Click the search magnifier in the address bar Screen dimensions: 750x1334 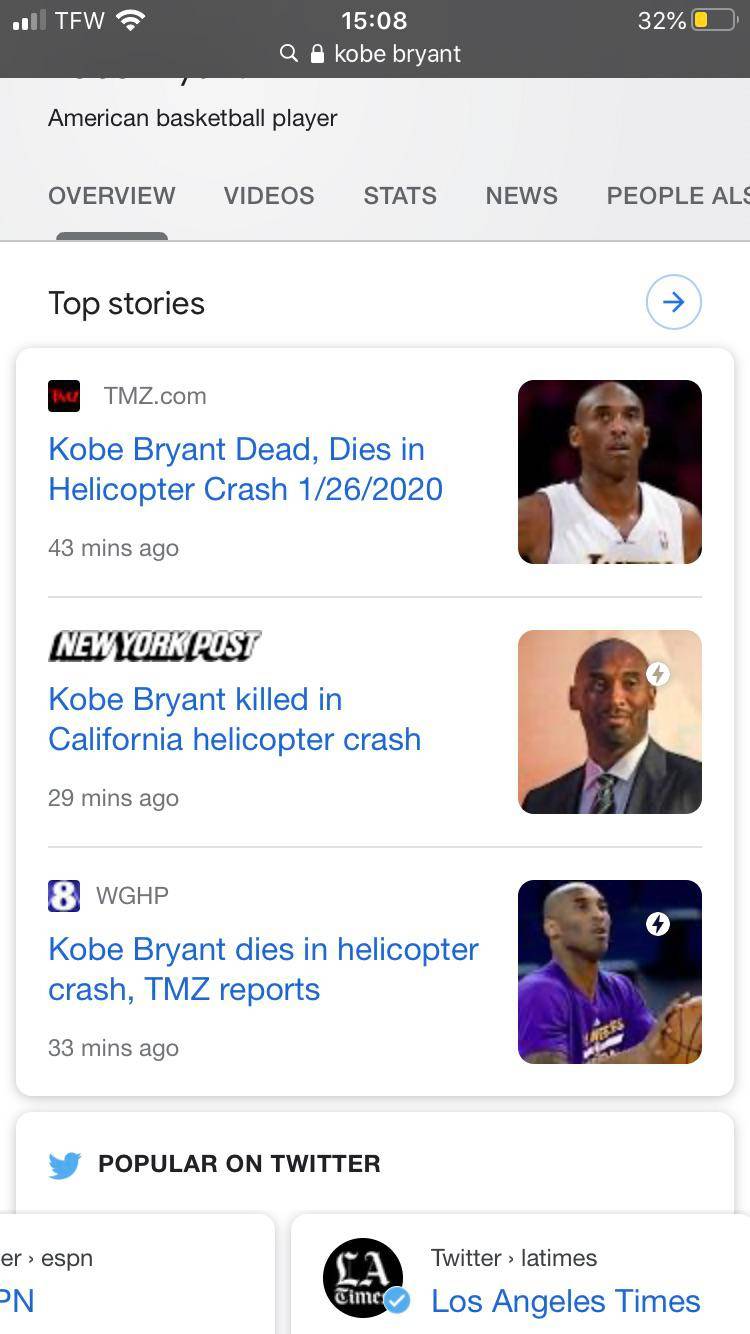pyautogui.click(x=289, y=54)
